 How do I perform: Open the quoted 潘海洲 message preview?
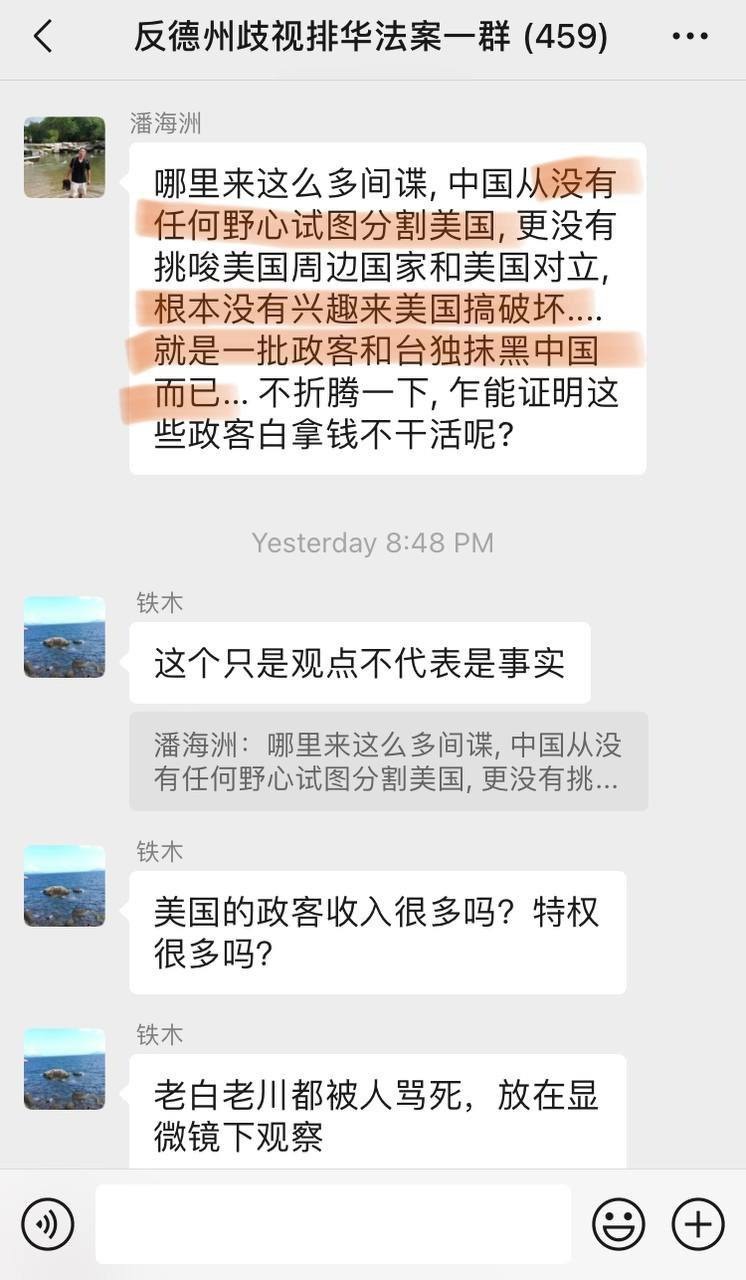(x=388, y=761)
